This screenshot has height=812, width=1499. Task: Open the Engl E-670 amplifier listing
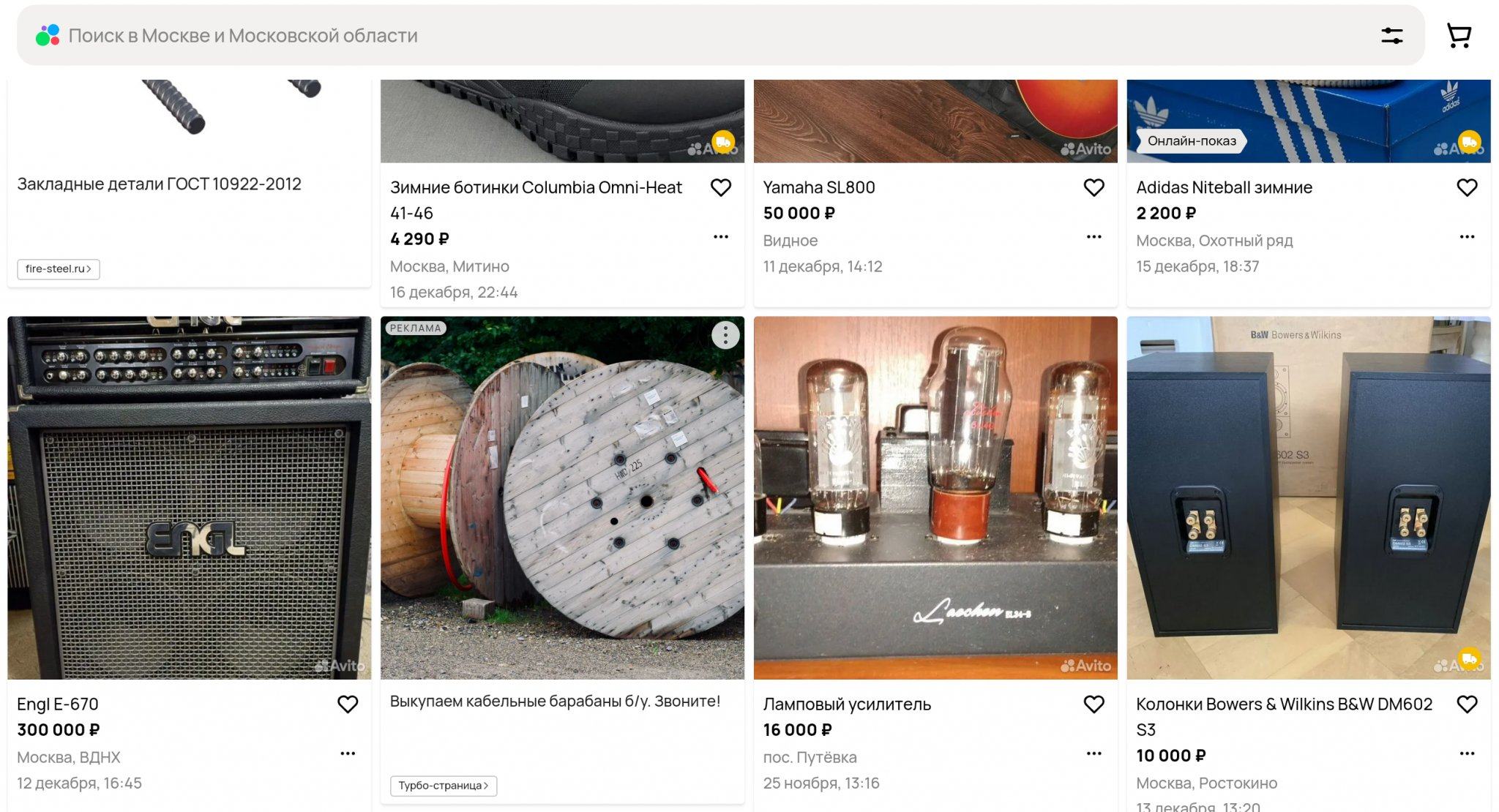click(x=58, y=704)
